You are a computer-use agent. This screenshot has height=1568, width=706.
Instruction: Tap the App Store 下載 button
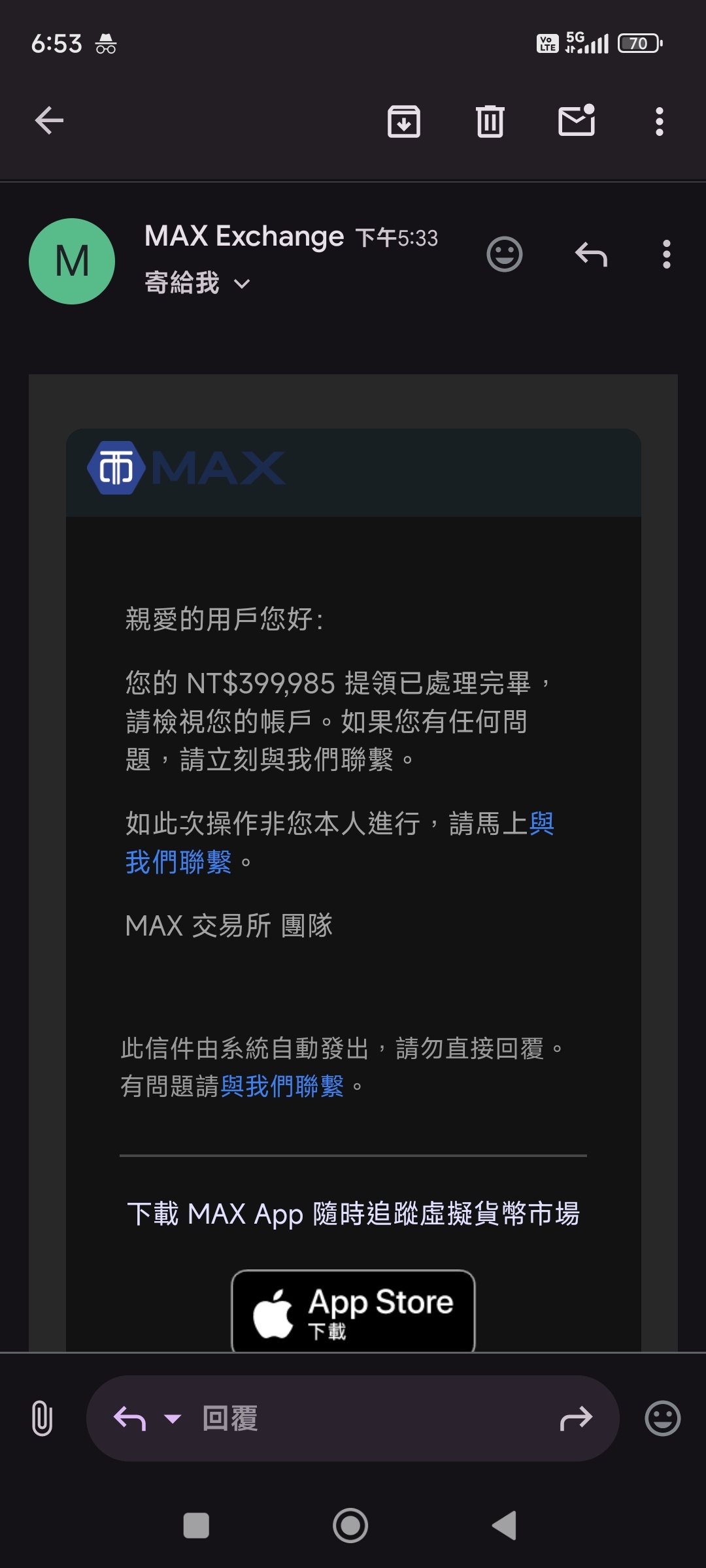[353, 1311]
